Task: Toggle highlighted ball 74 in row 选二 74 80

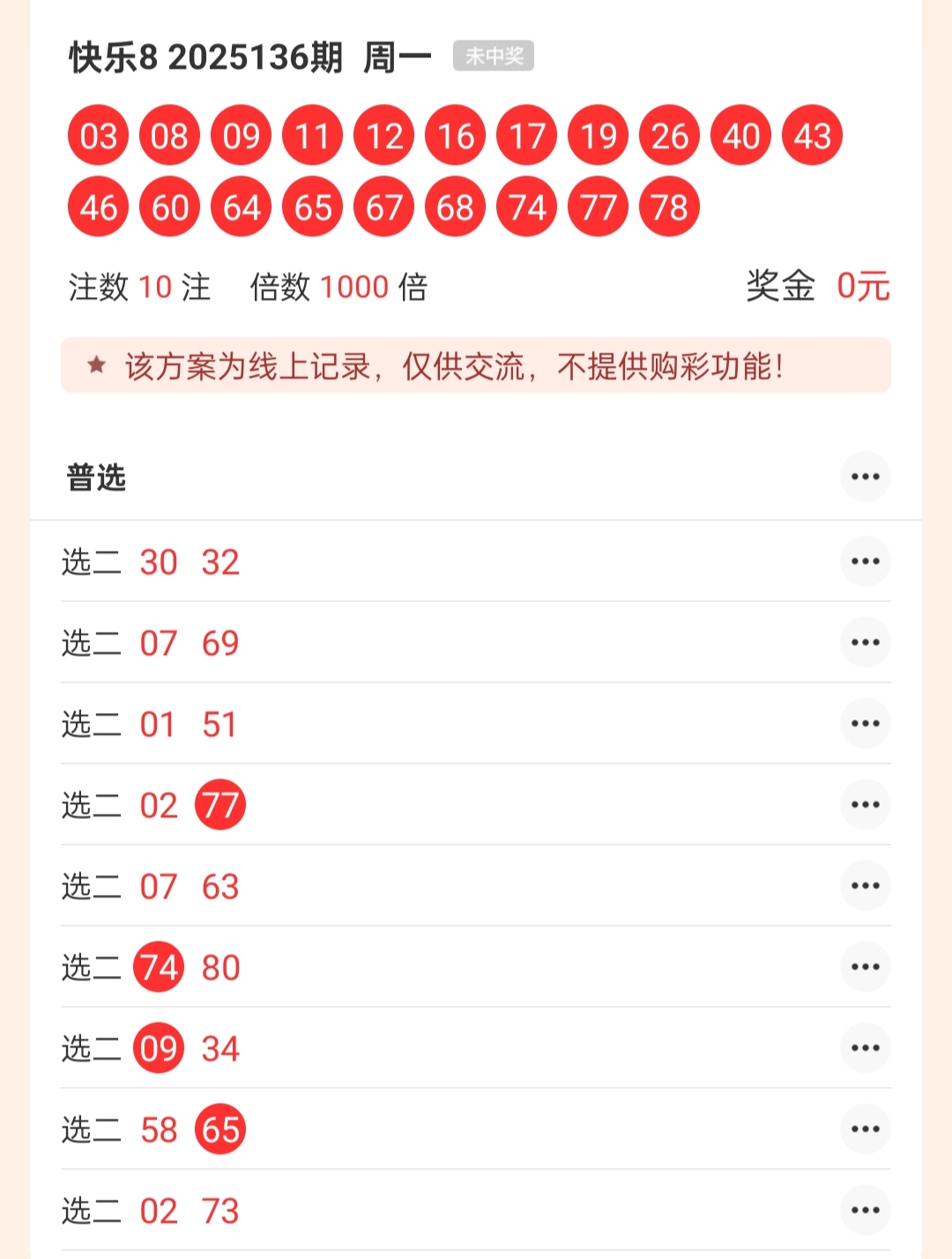Action: click(159, 967)
